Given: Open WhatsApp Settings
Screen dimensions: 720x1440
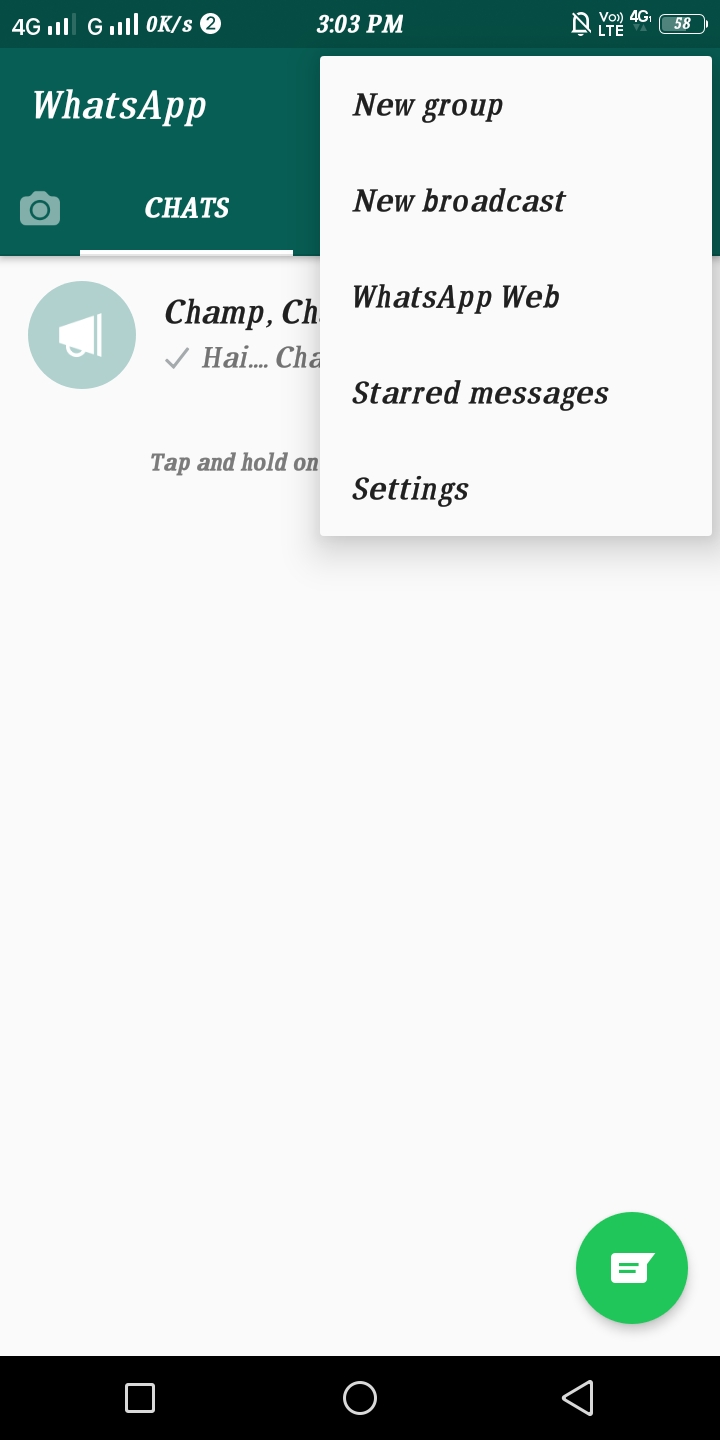Looking at the screenshot, I should click(x=410, y=488).
